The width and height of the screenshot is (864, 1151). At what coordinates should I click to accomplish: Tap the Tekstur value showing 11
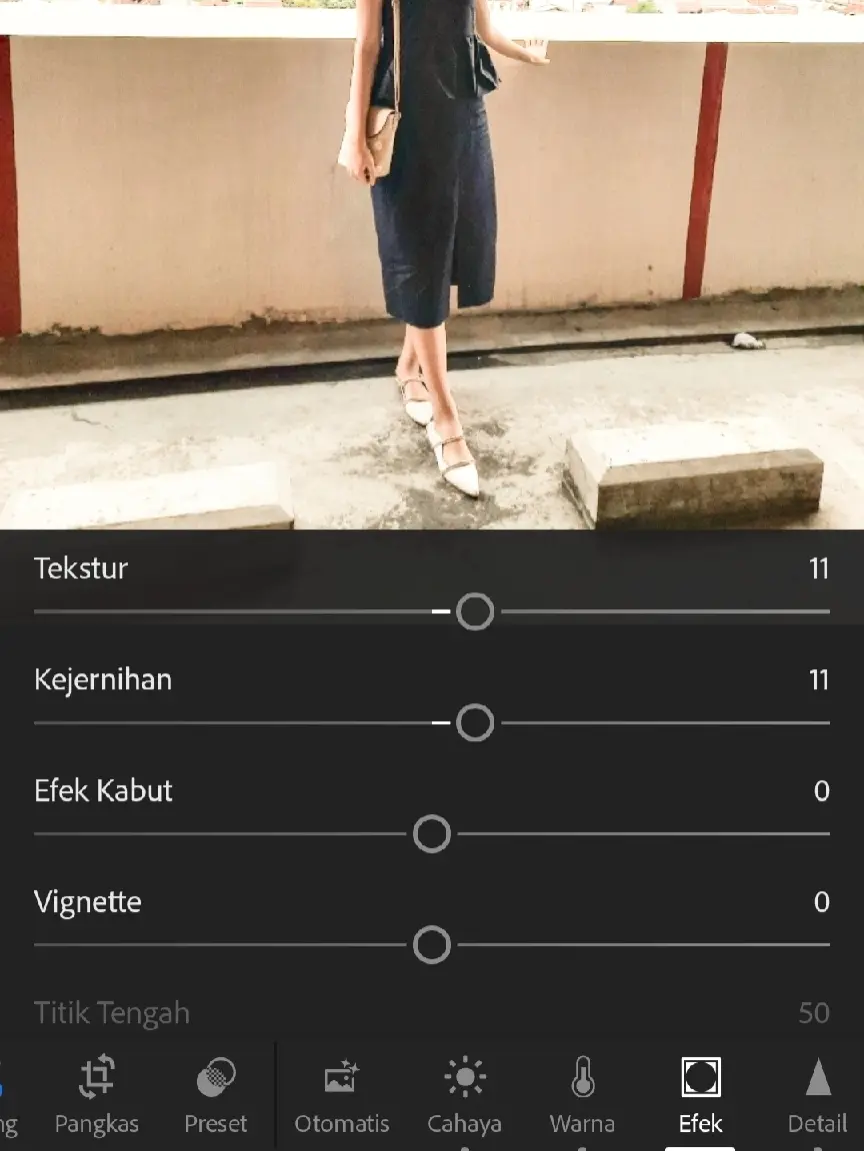point(819,568)
